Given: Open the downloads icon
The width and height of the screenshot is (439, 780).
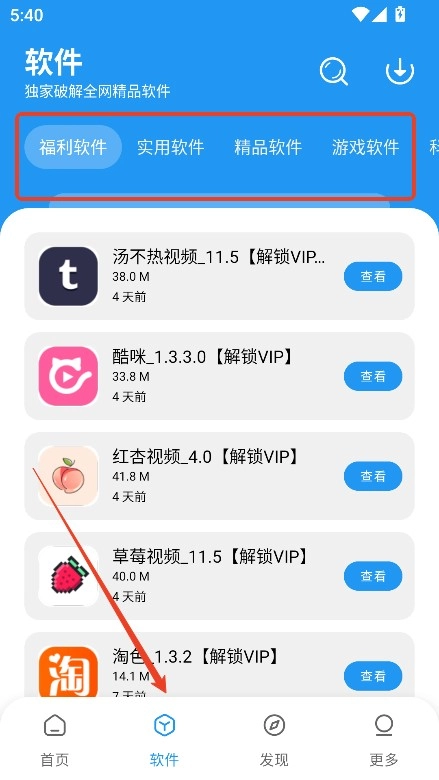Looking at the screenshot, I should pos(400,70).
